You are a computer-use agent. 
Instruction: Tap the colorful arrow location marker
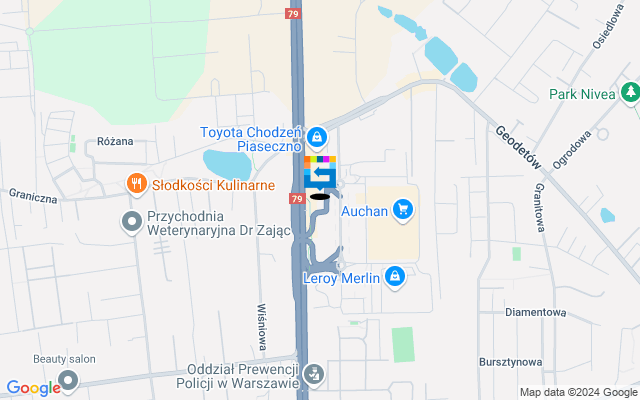click(x=320, y=173)
